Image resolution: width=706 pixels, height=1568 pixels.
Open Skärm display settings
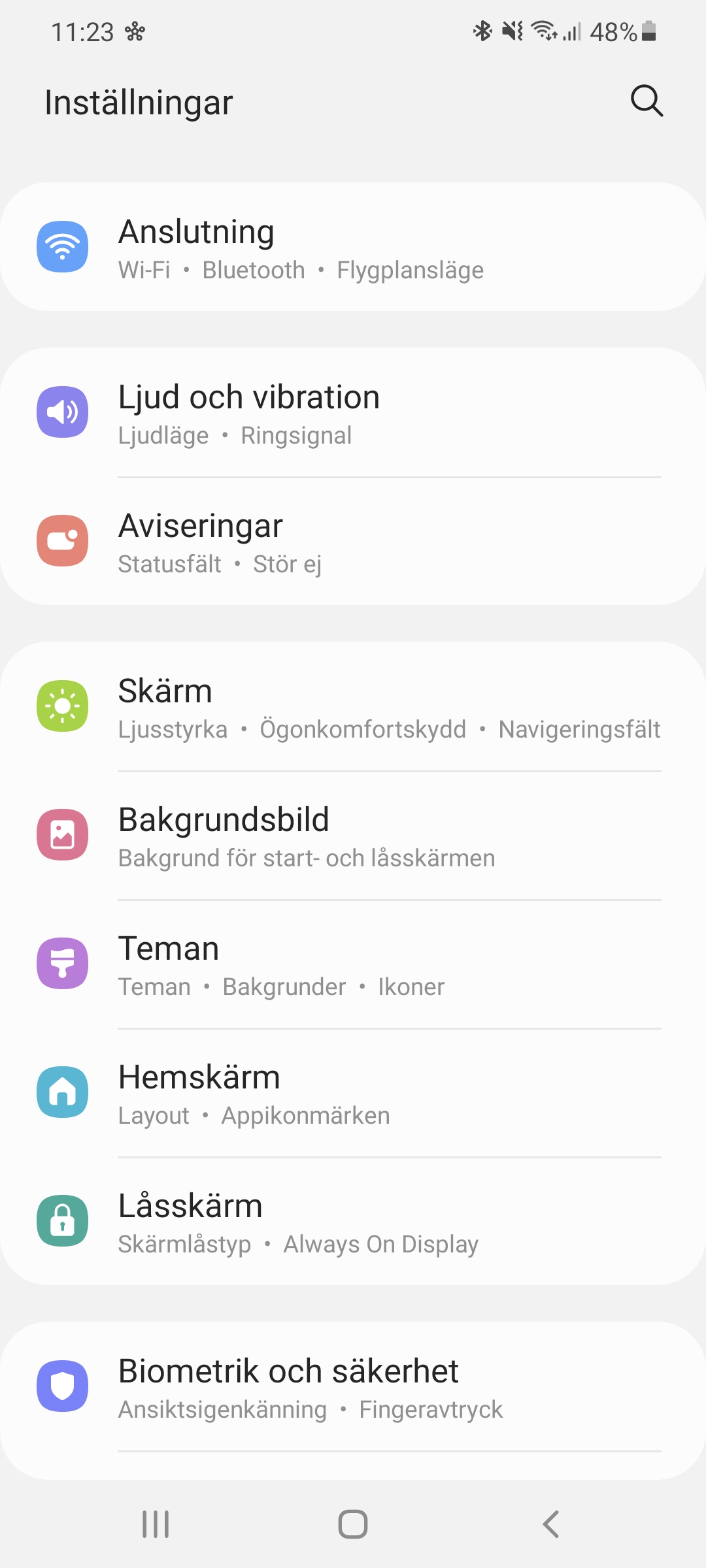tap(353, 707)
